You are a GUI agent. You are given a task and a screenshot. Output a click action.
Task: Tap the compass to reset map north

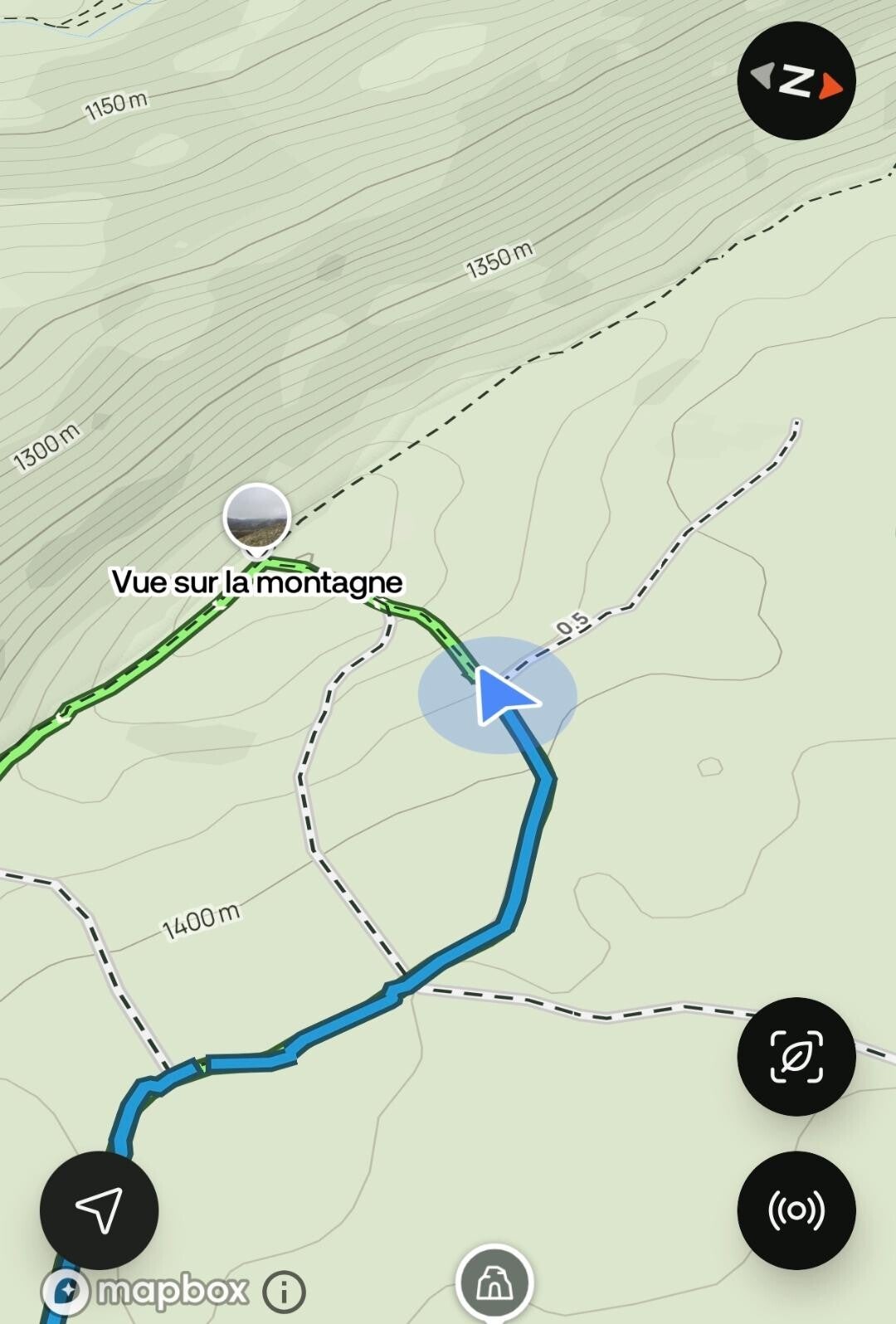point(796,81)
